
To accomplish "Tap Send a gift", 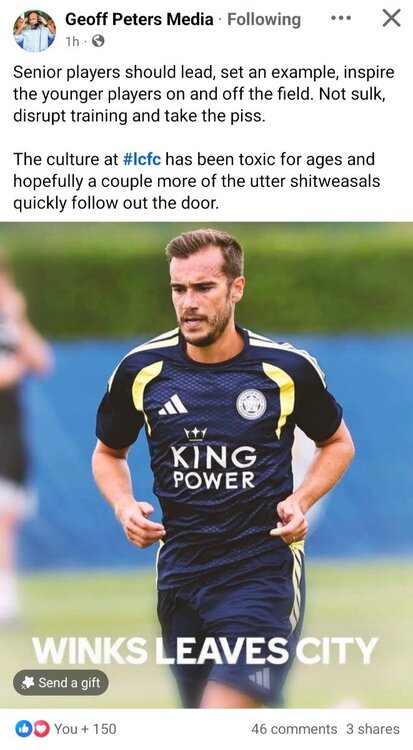I will coord(61,683).
